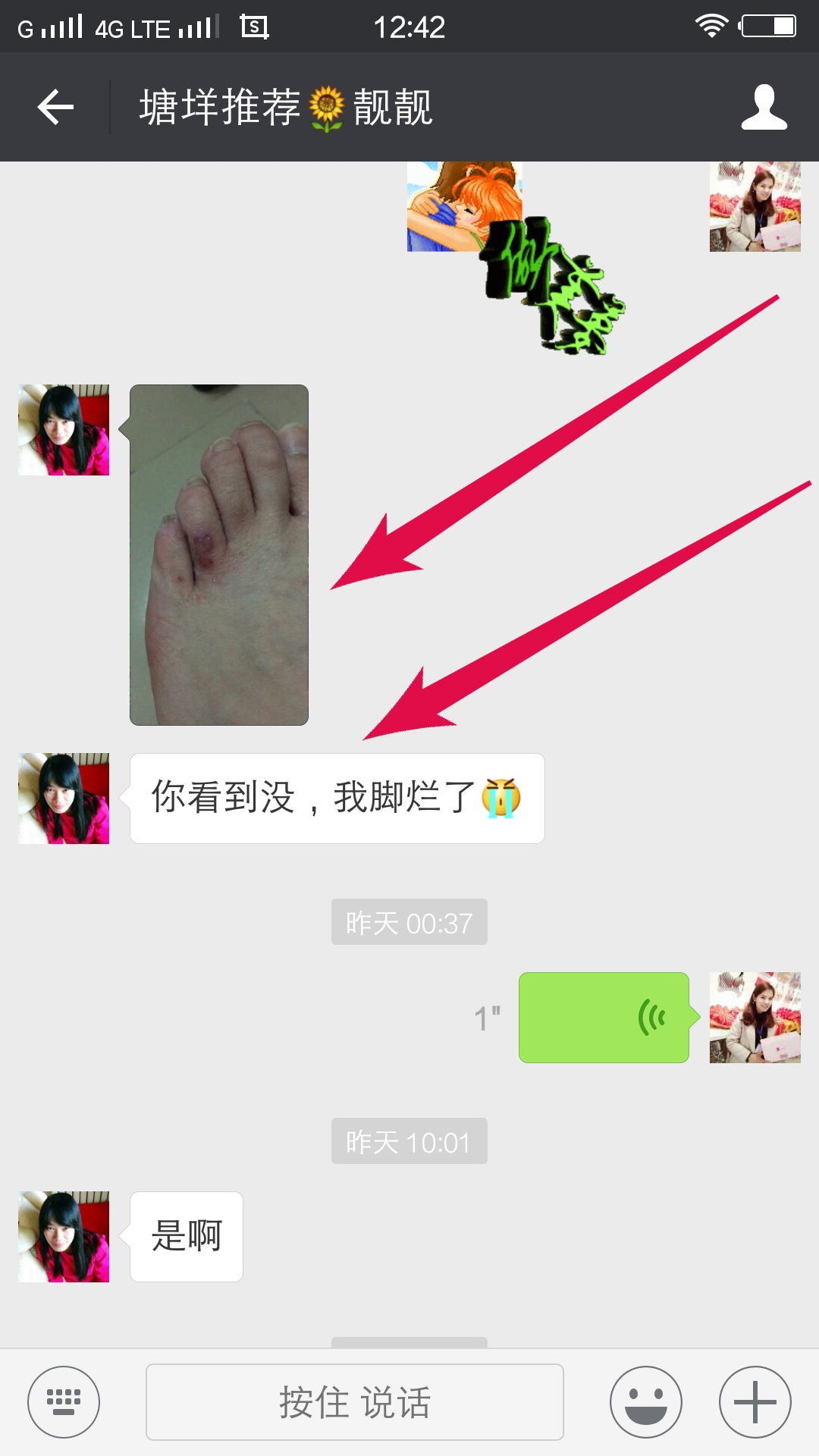Switch to keyboard text input
This screenshot has width=819, height=1456.
pos(64,1402)
